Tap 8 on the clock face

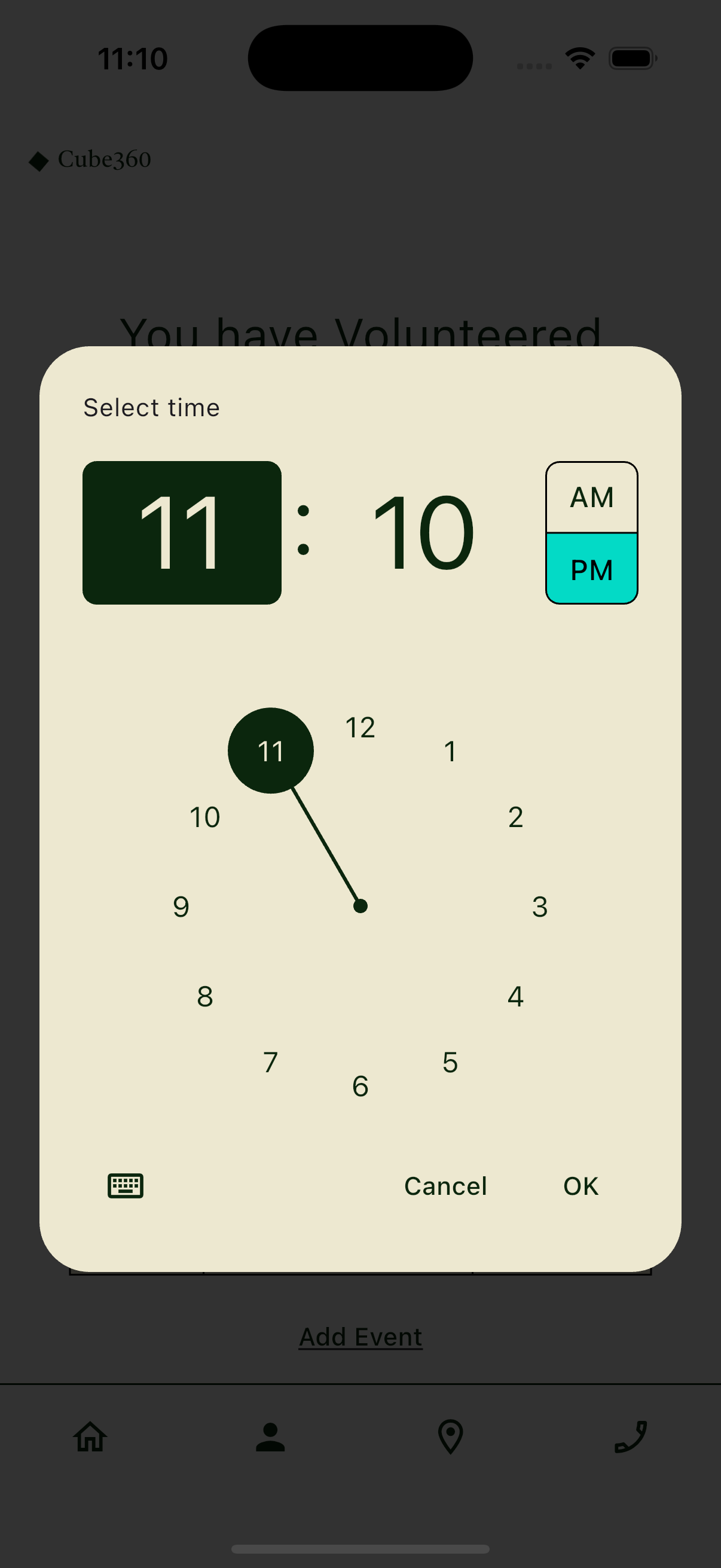coord(205,996)
